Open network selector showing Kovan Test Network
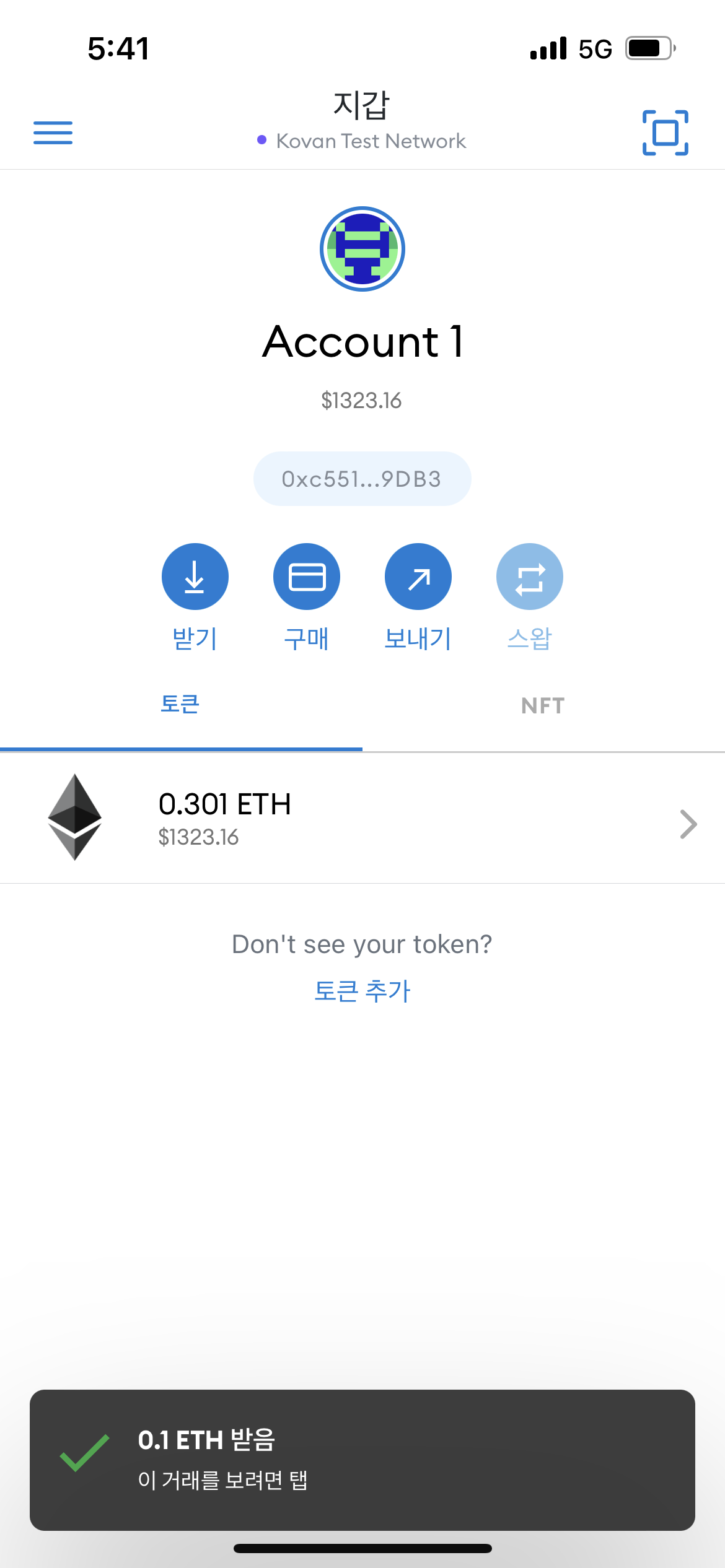Viewport: 725px width, 1568px height. coord(362,141)
